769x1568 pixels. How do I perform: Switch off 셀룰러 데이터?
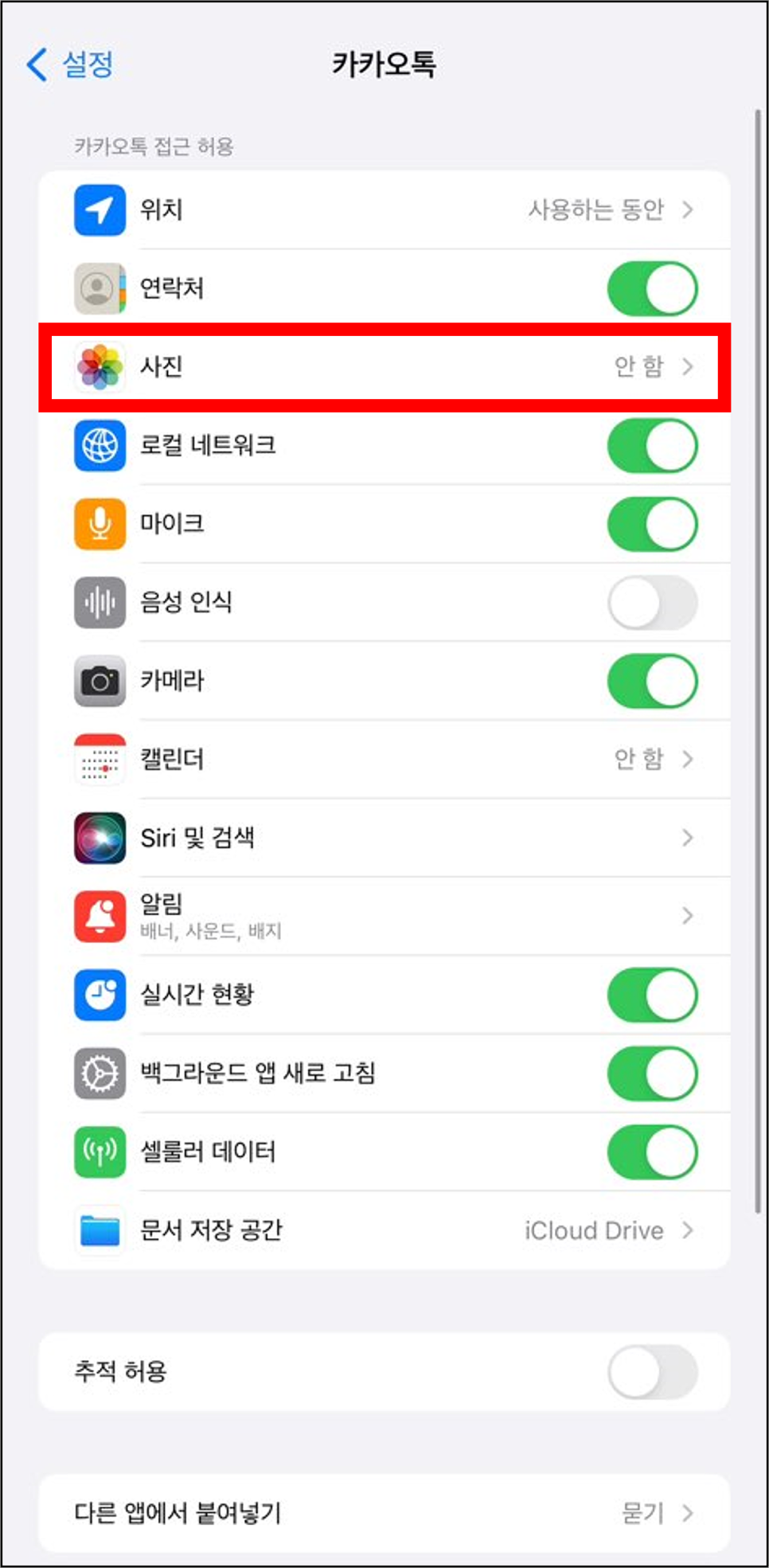[x=652, y=1152]
